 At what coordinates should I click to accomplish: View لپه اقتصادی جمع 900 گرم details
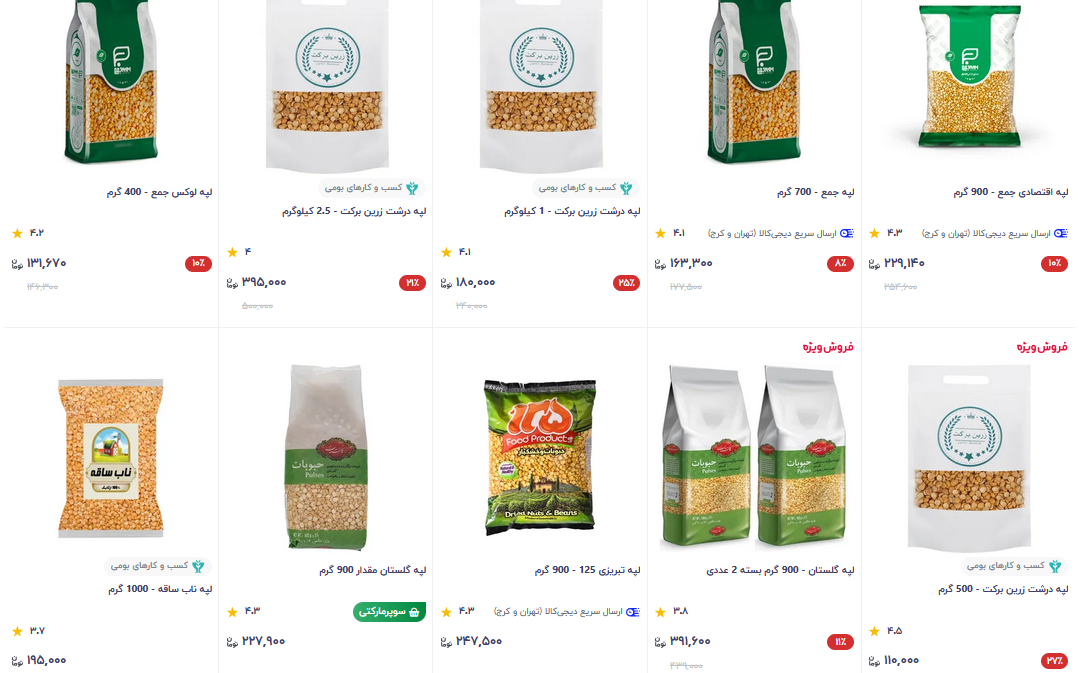coord(1010,192)
